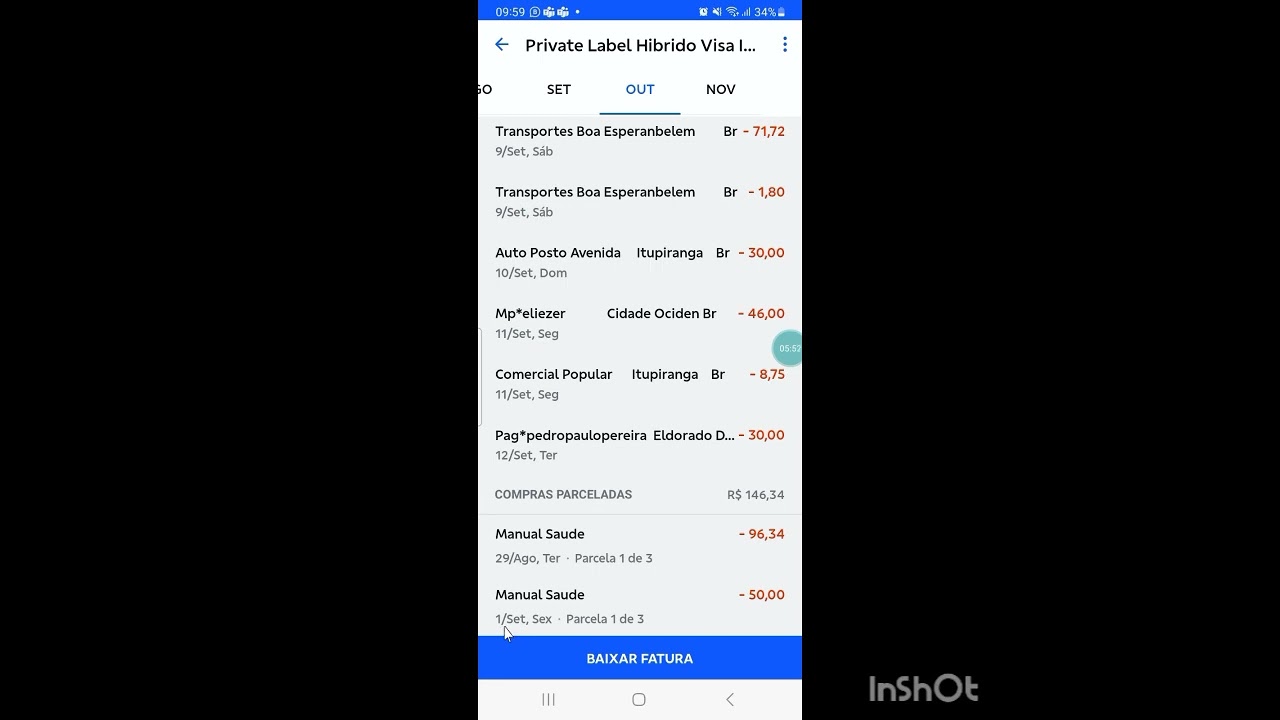The image size is (1280, 720).
Task: Go back using the top arrow
Action: pos(502,45)
